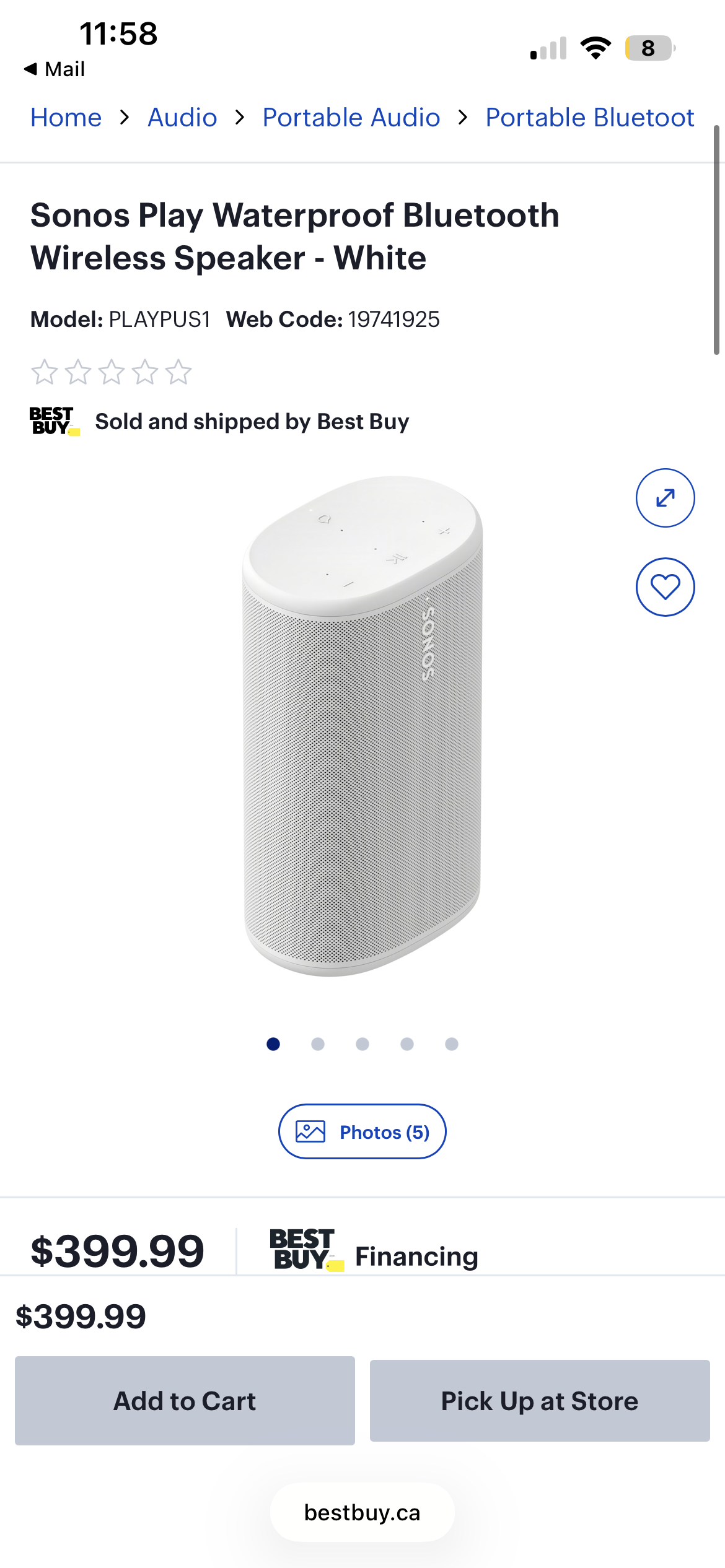725x1568 pixels.
Task: Open the Photos (5) gallery
Action: [x=362, y=1131]
